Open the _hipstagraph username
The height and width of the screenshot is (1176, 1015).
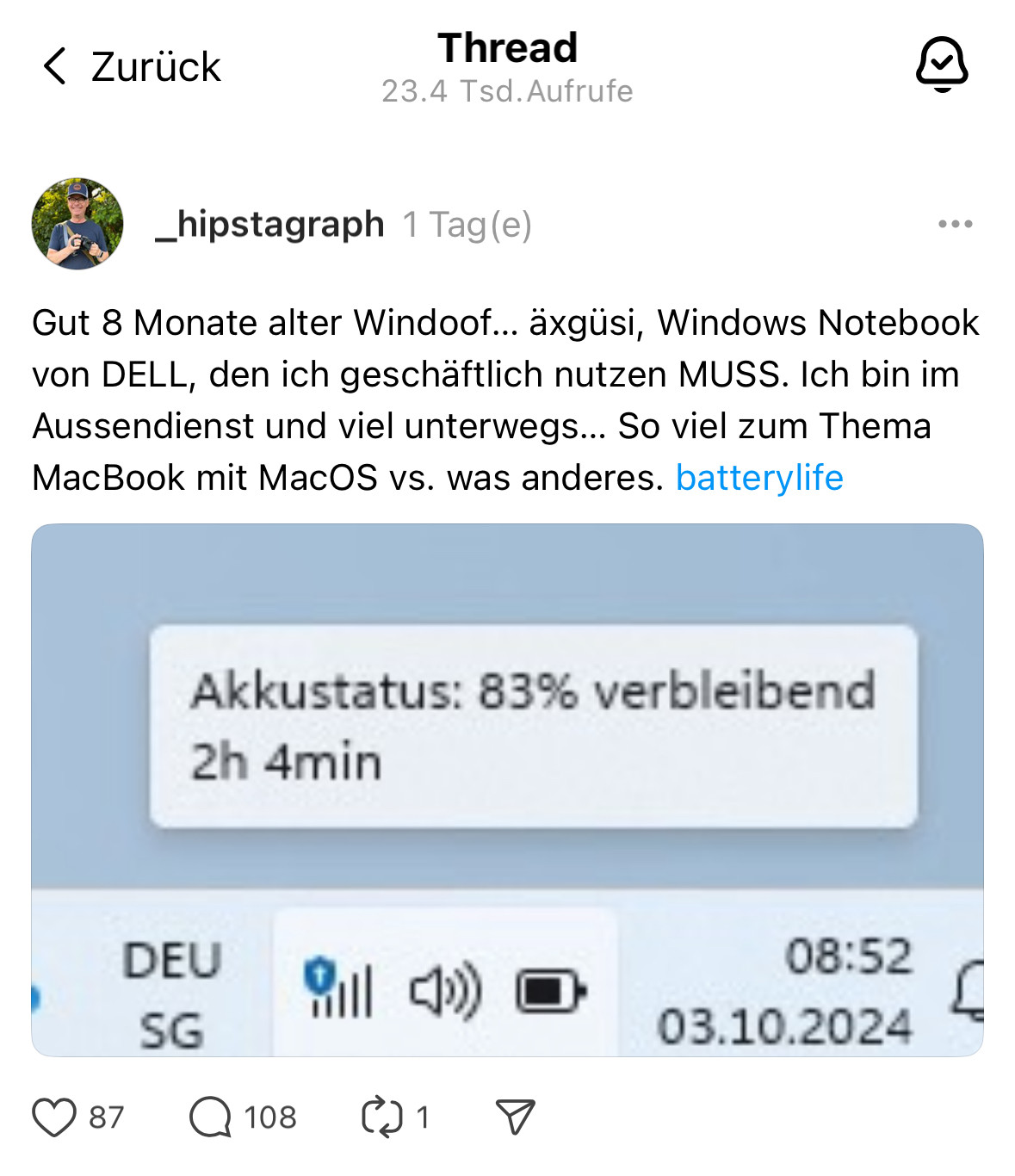pyautogui.click(x=269, y=224)
